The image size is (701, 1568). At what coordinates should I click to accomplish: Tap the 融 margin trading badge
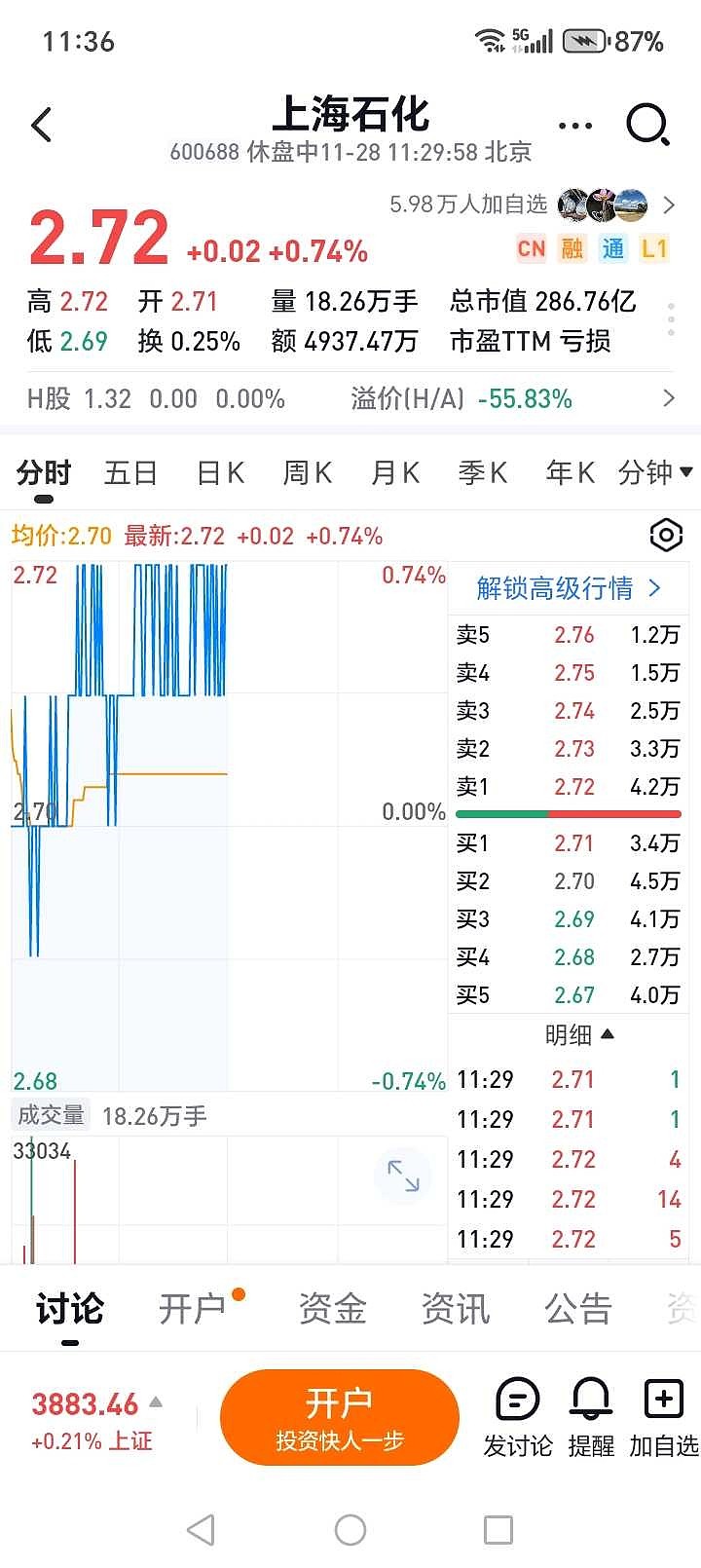[x=572, y=249]
